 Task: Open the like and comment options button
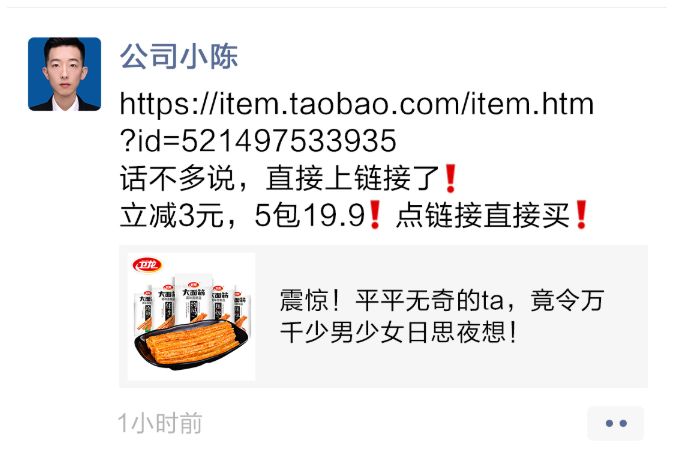615,423
